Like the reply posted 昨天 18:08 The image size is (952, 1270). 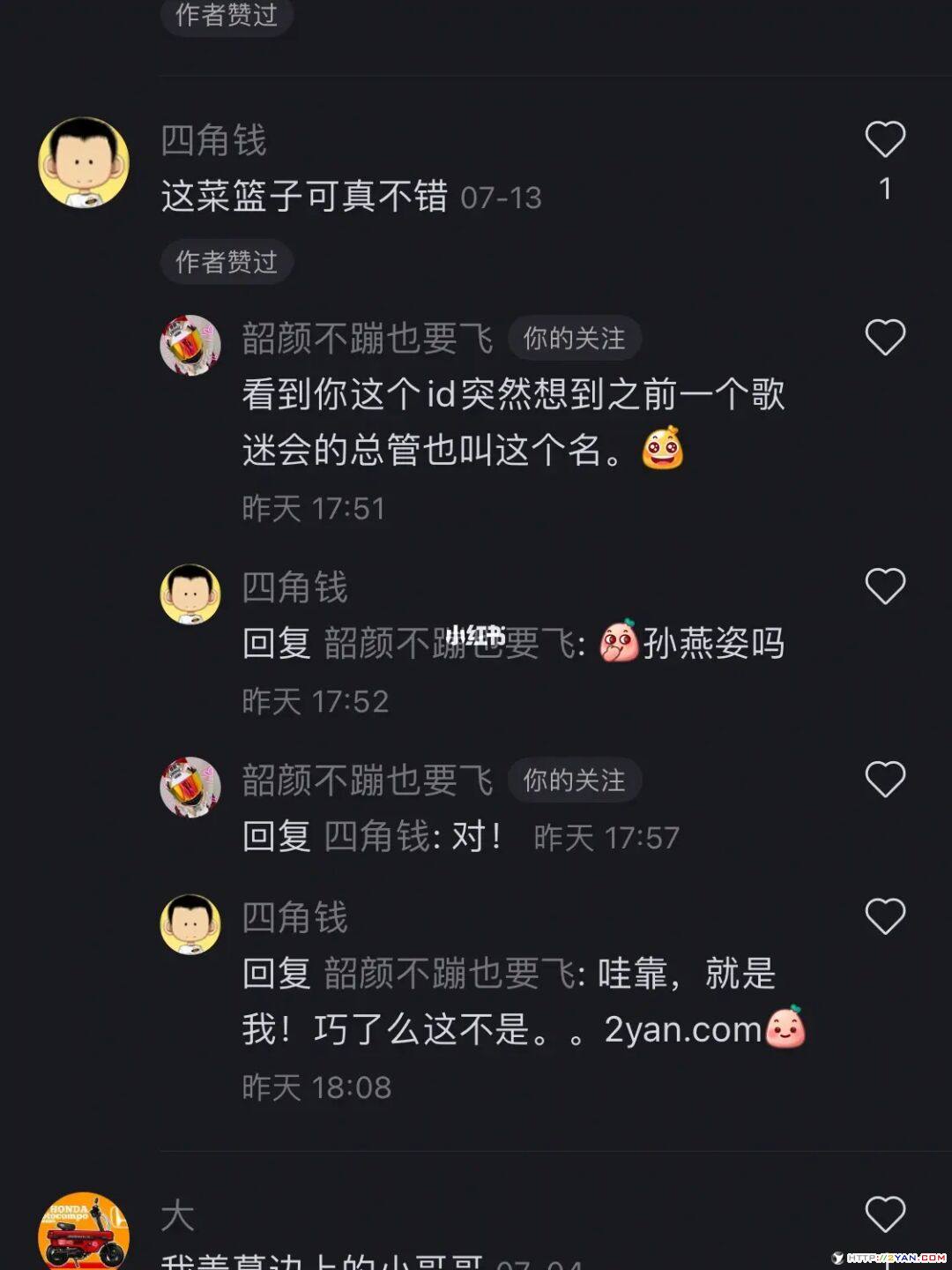(x=885, y=916)
